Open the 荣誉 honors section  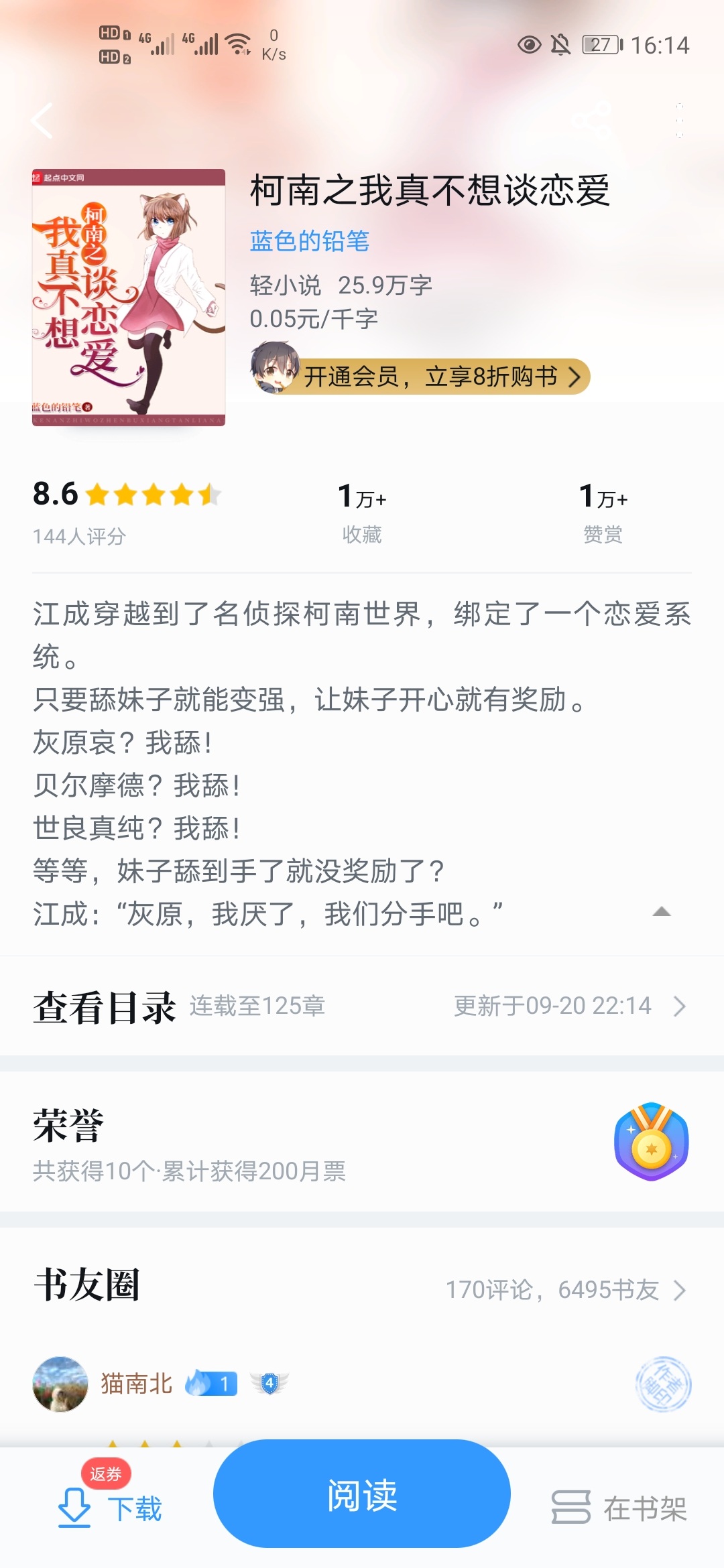(x=362, y=1142)
